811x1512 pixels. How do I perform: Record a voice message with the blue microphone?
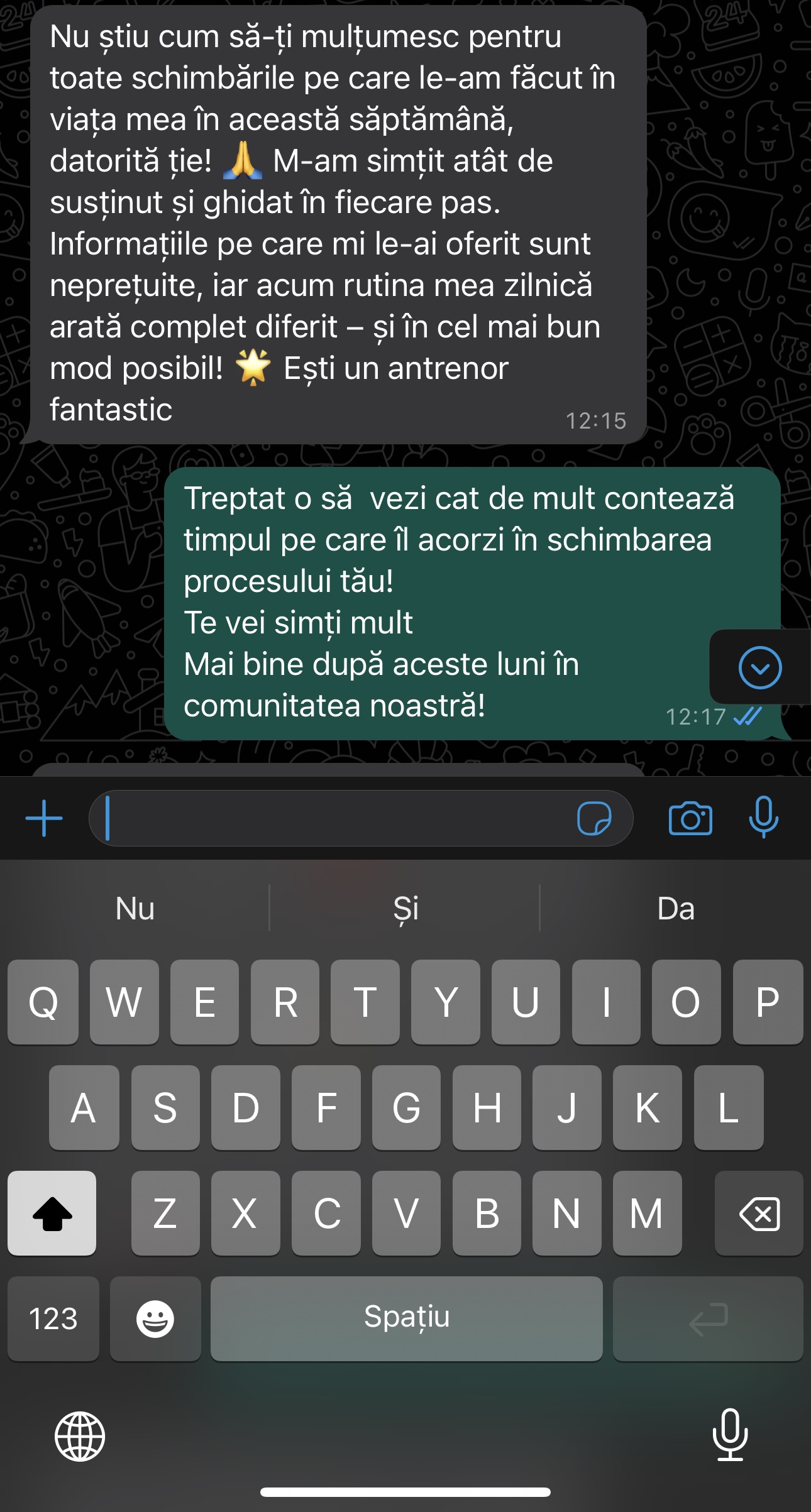(x=763, y=817)
